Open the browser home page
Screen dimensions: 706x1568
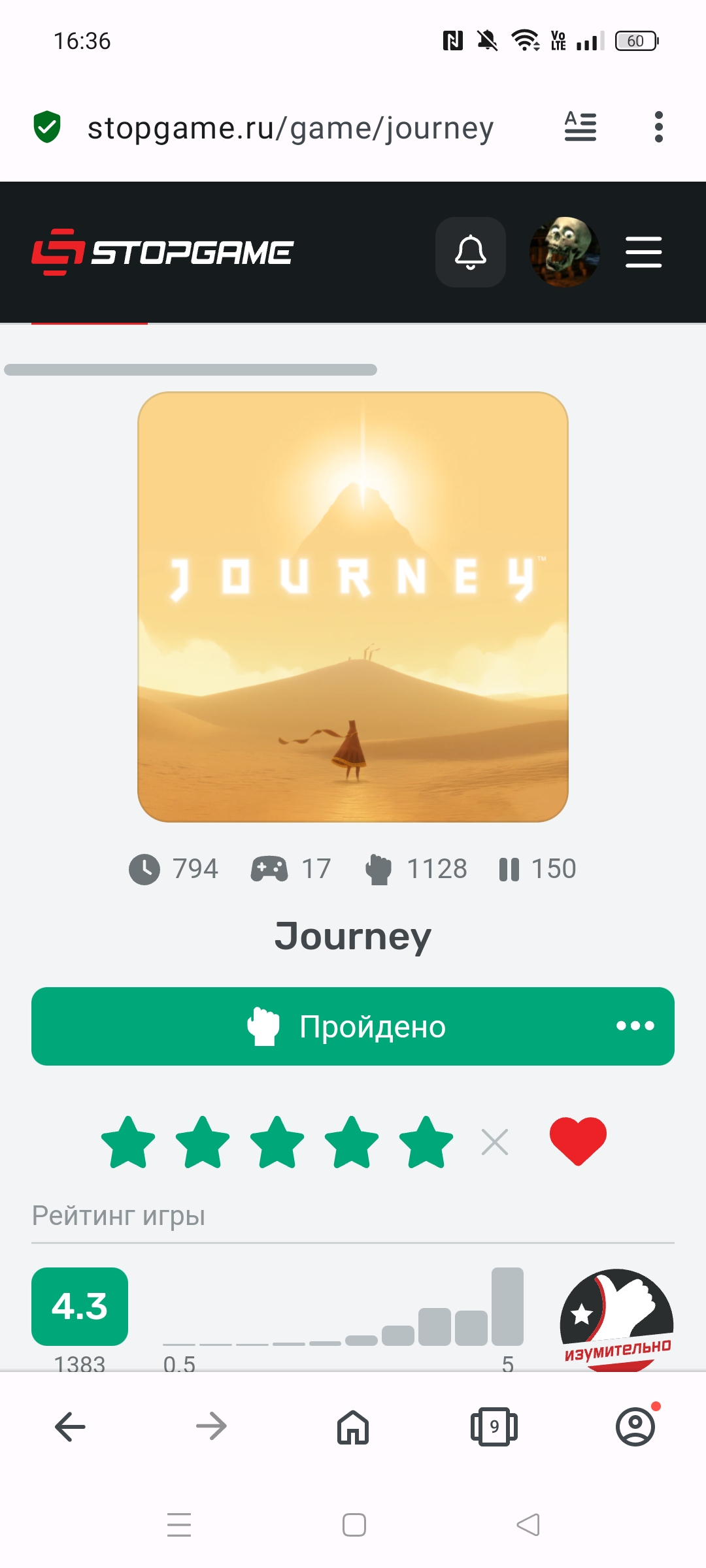point(353,1426)
